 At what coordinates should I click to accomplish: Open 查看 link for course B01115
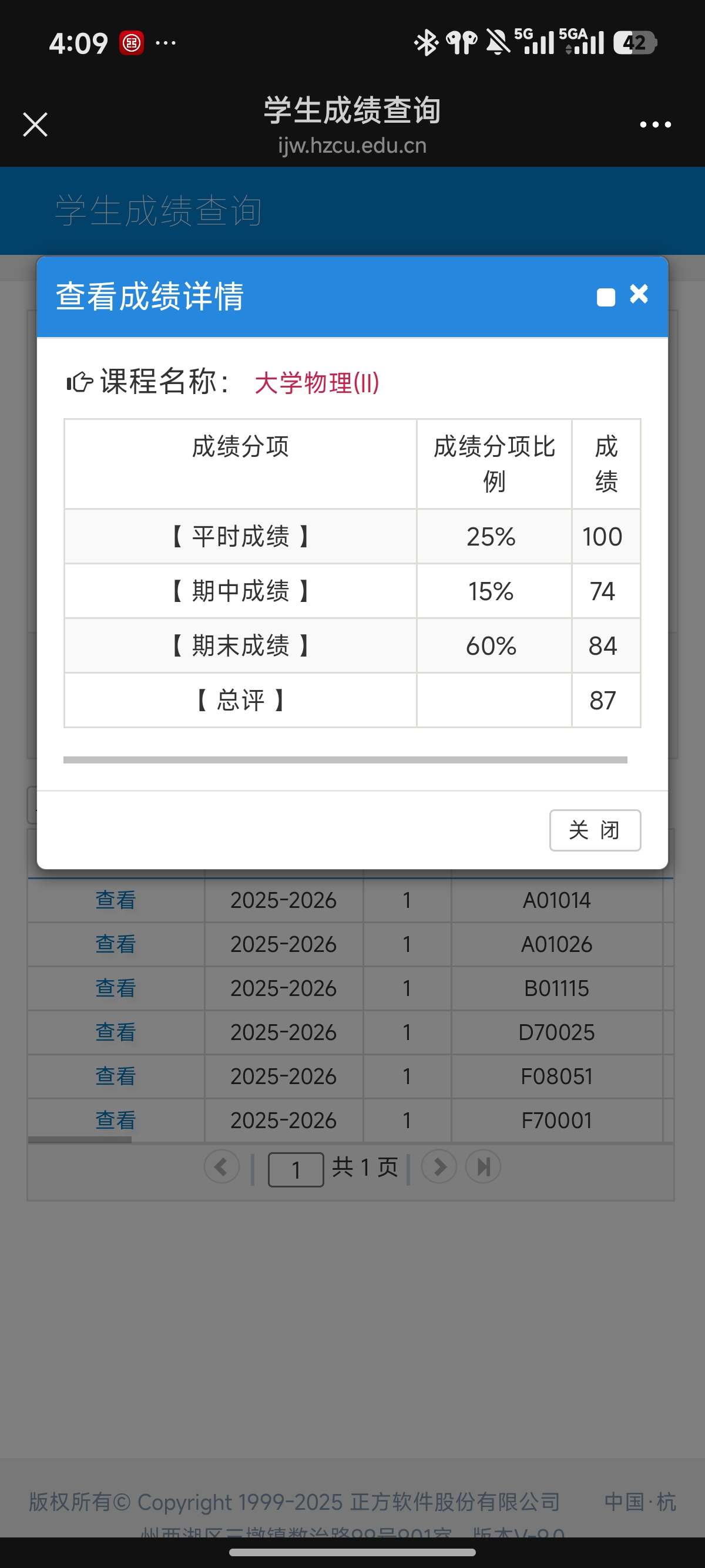click(116, 988)
